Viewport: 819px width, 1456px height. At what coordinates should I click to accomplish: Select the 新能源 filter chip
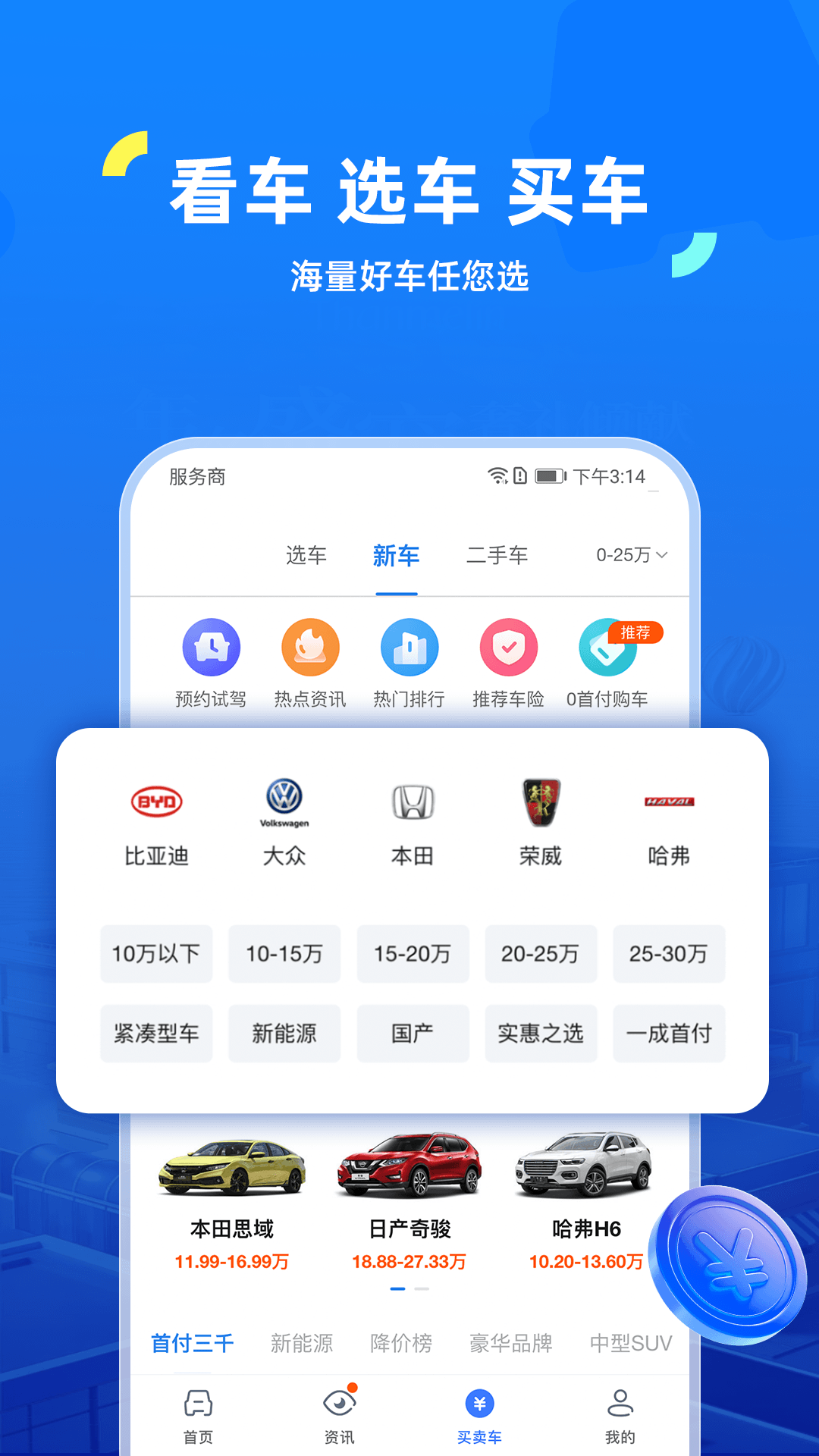click(284, 1033)
